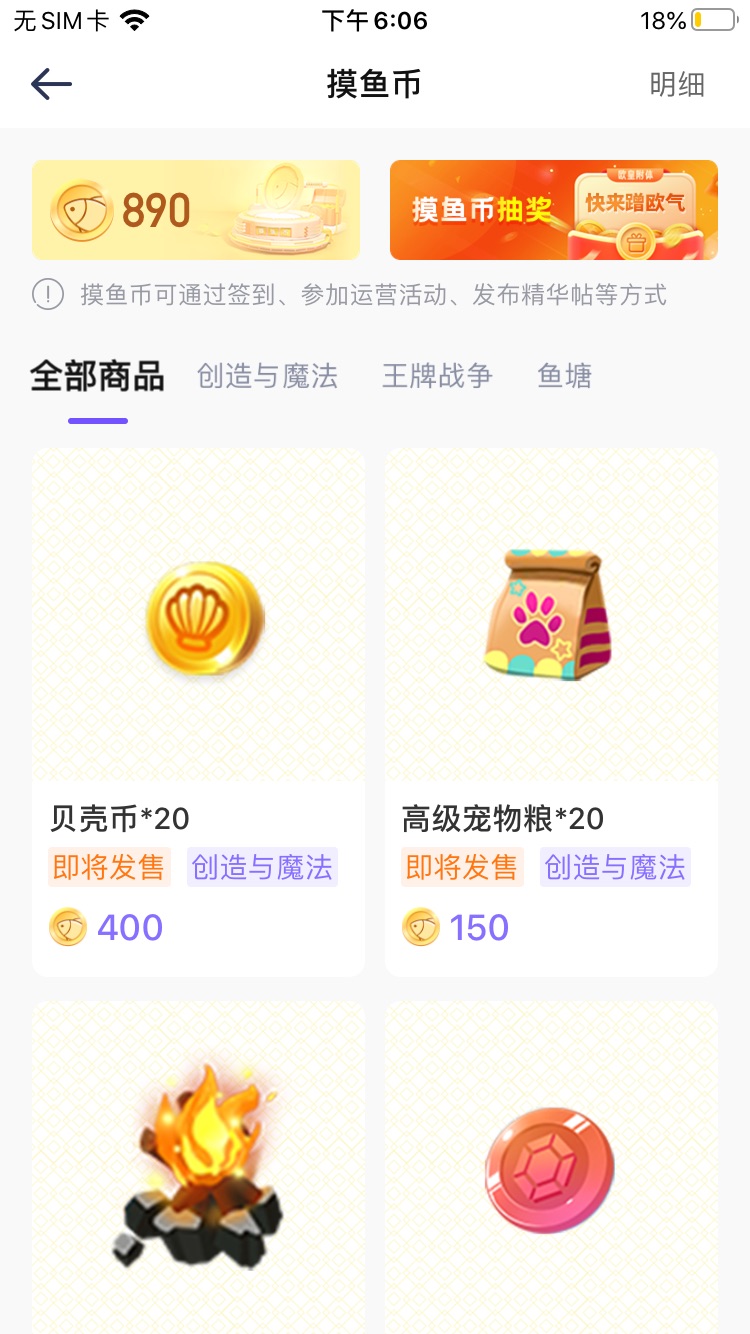
Task: Open the red gem coin item card
Action: coord(551,1167)
